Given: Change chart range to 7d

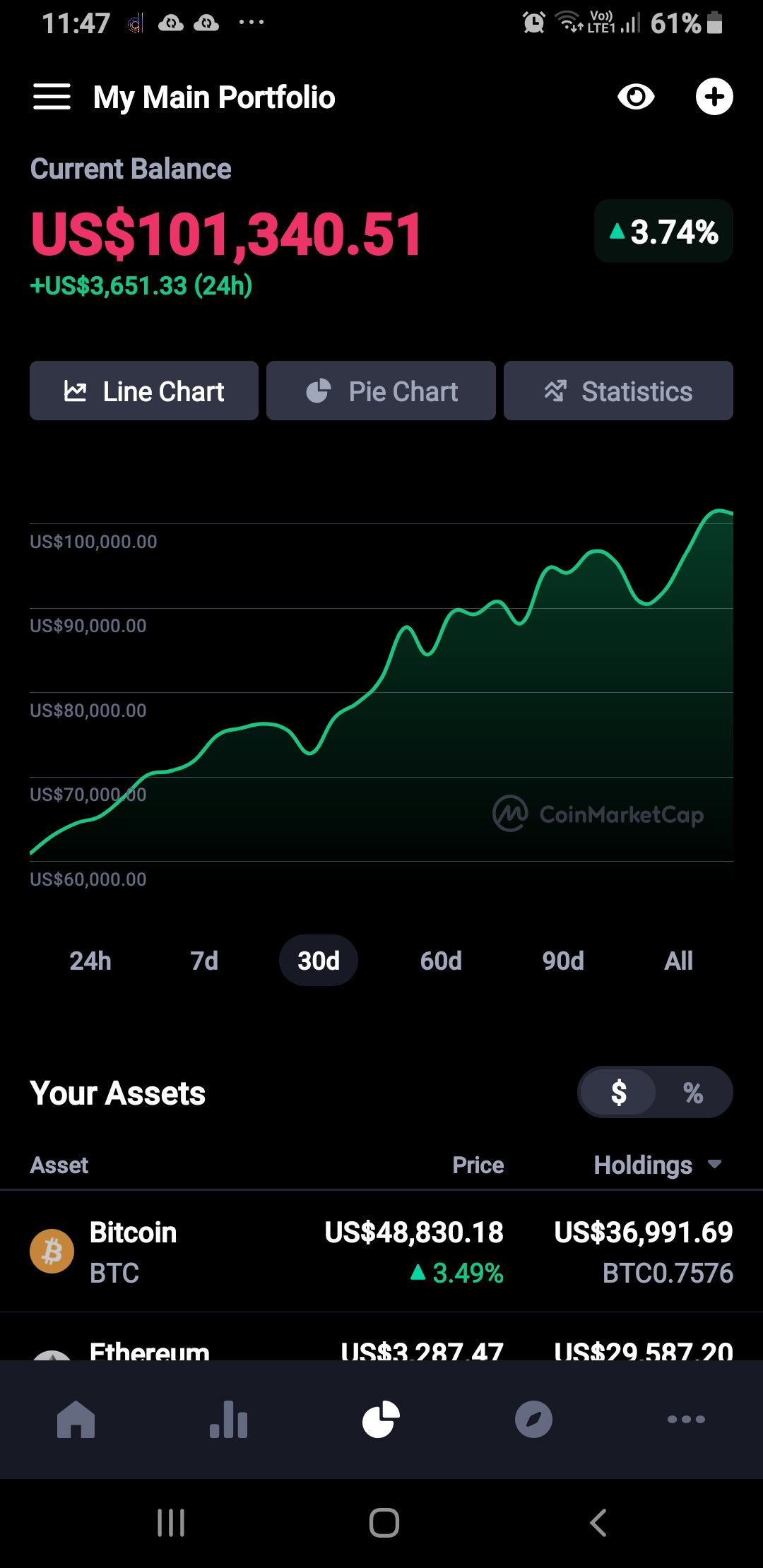Looking at the screenshot, I should click(x=204, y=961).
